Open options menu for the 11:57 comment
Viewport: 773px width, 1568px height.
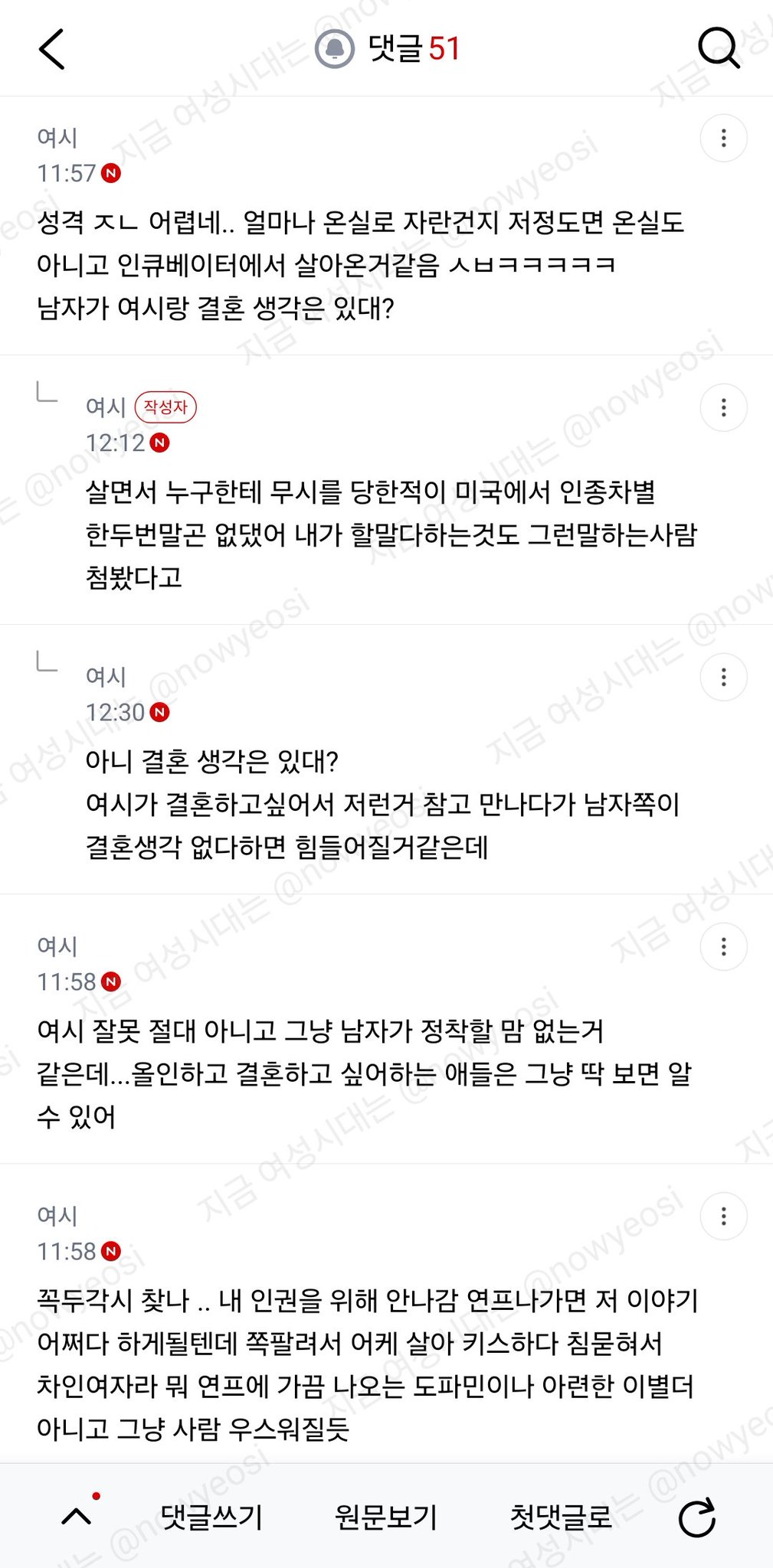coord(723,139)
